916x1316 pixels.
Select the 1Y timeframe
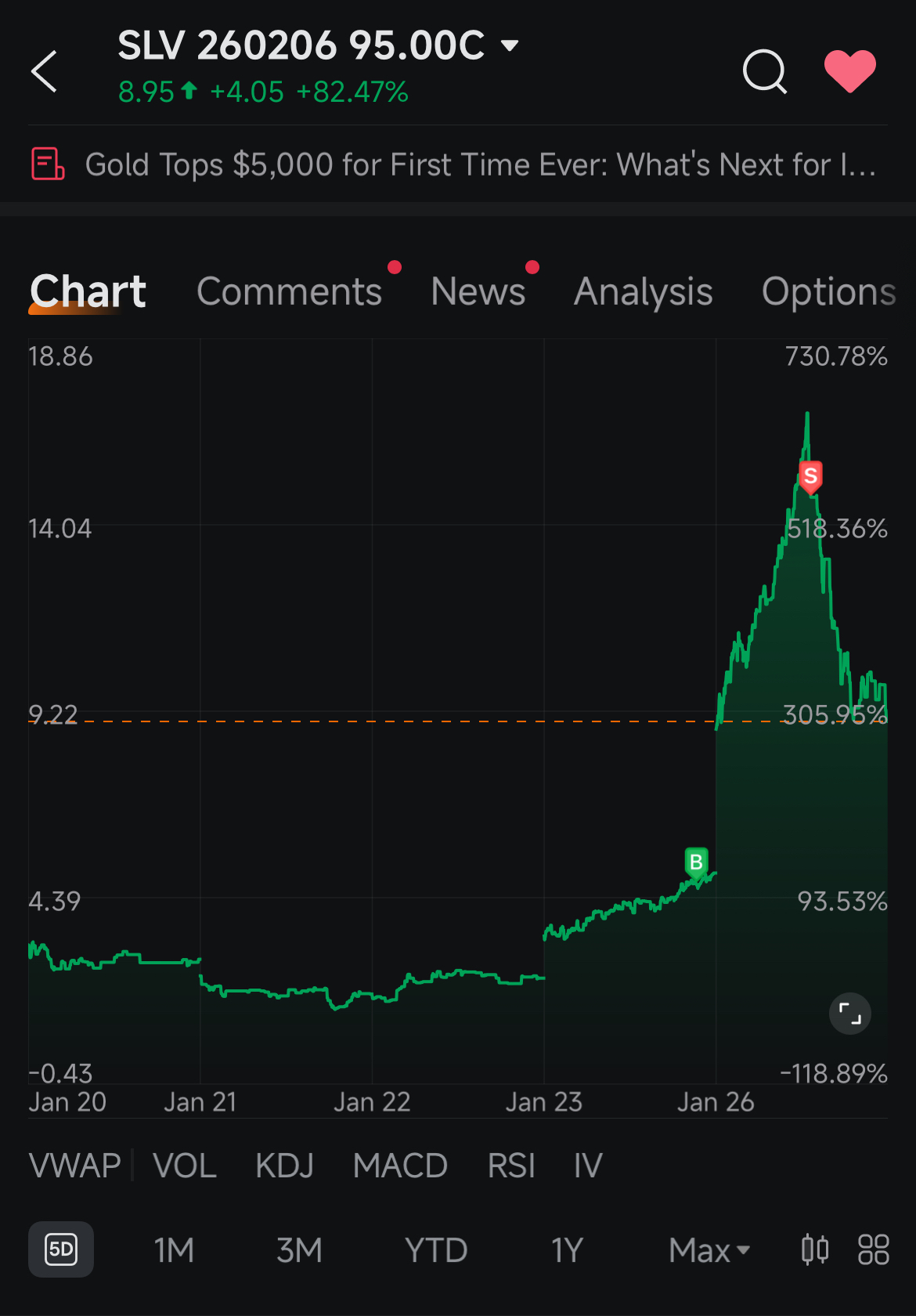[567, 1250]
